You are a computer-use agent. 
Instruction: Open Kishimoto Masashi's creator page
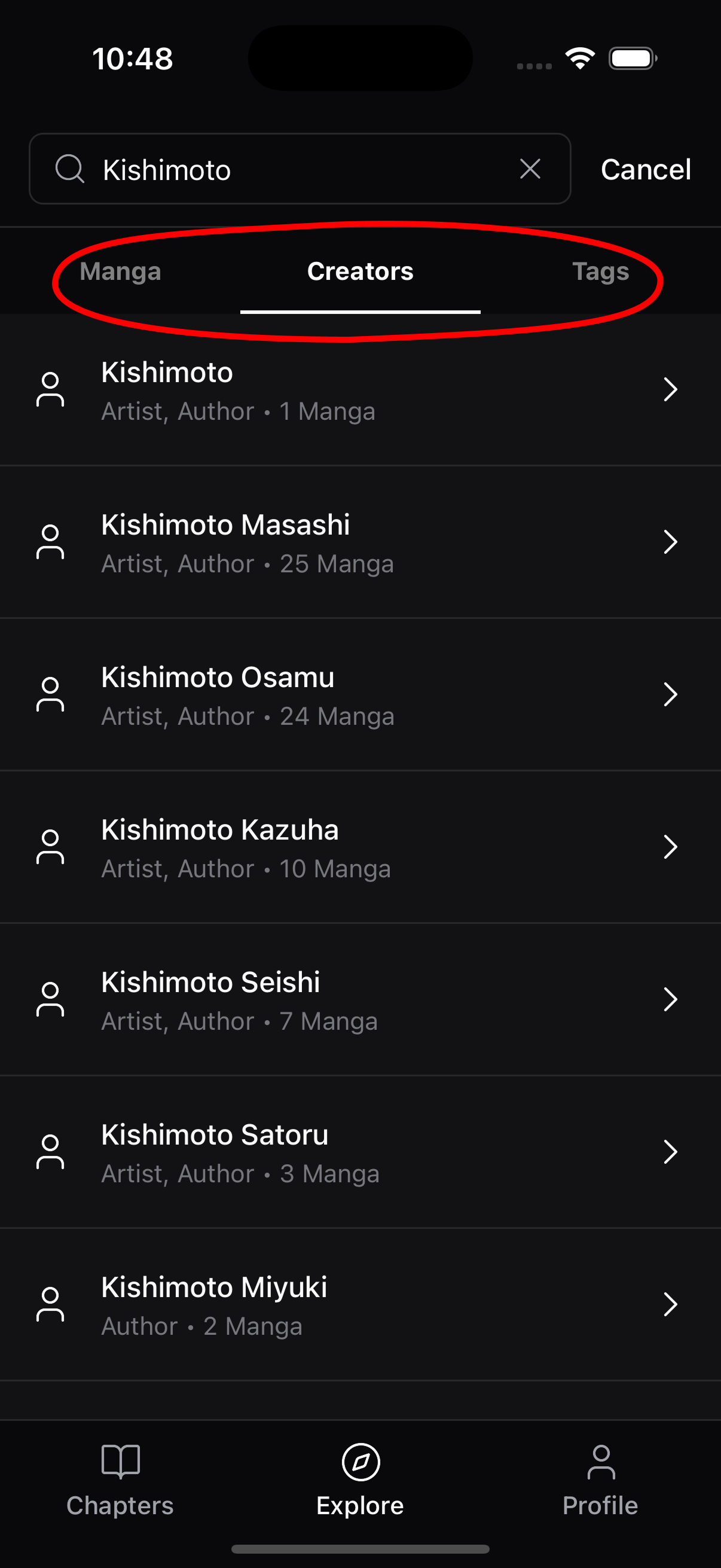pos(360,542)
